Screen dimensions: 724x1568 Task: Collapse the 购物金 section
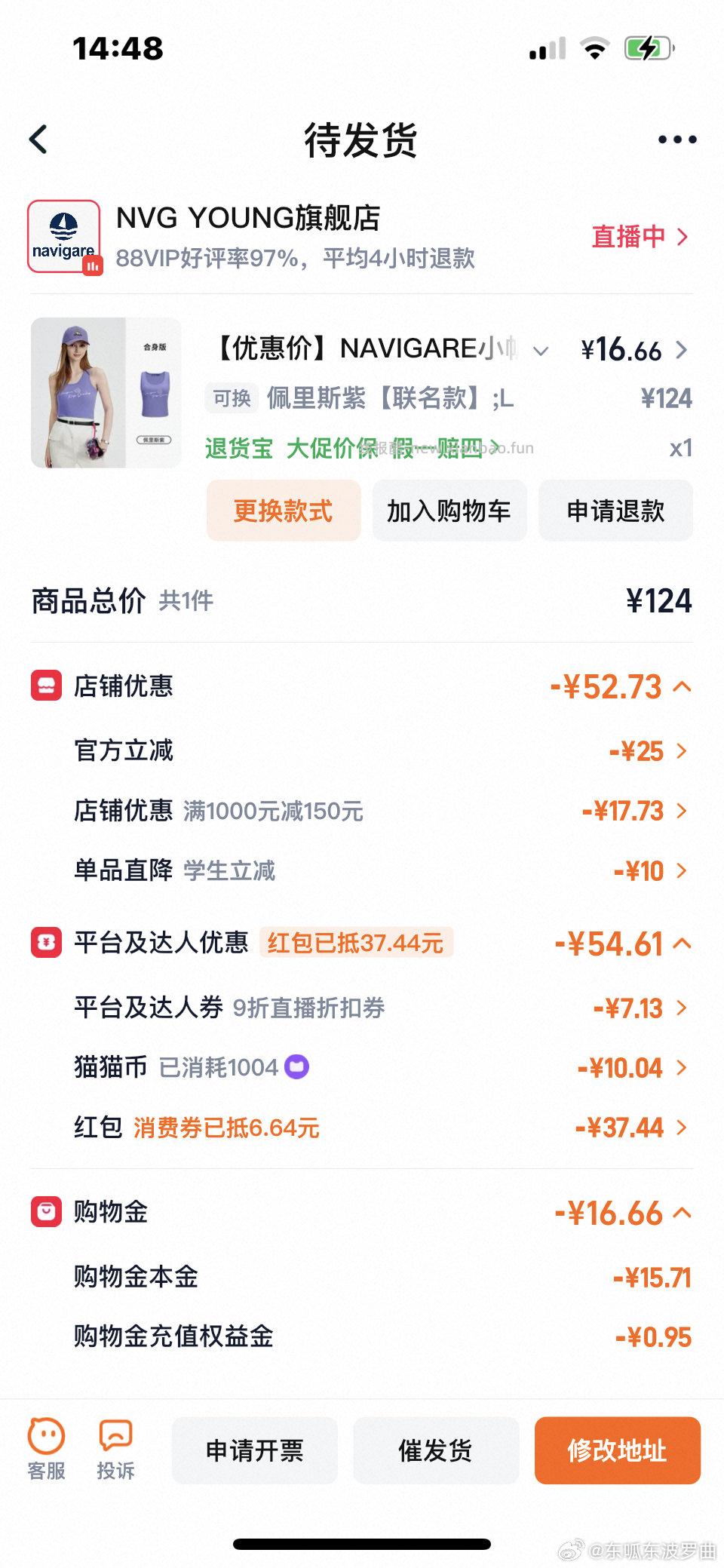(683, 1213)
